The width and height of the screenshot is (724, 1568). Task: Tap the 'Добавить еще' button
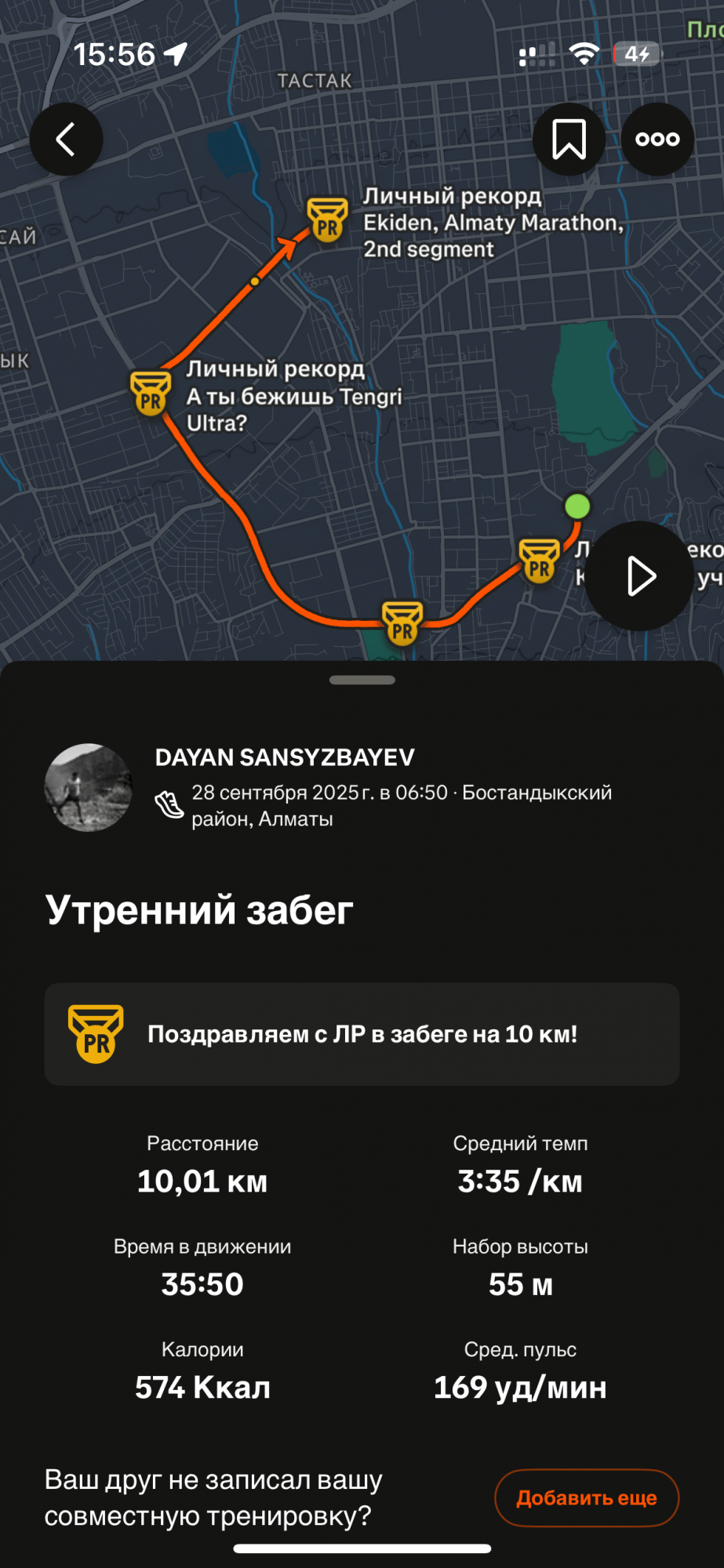586,1497
